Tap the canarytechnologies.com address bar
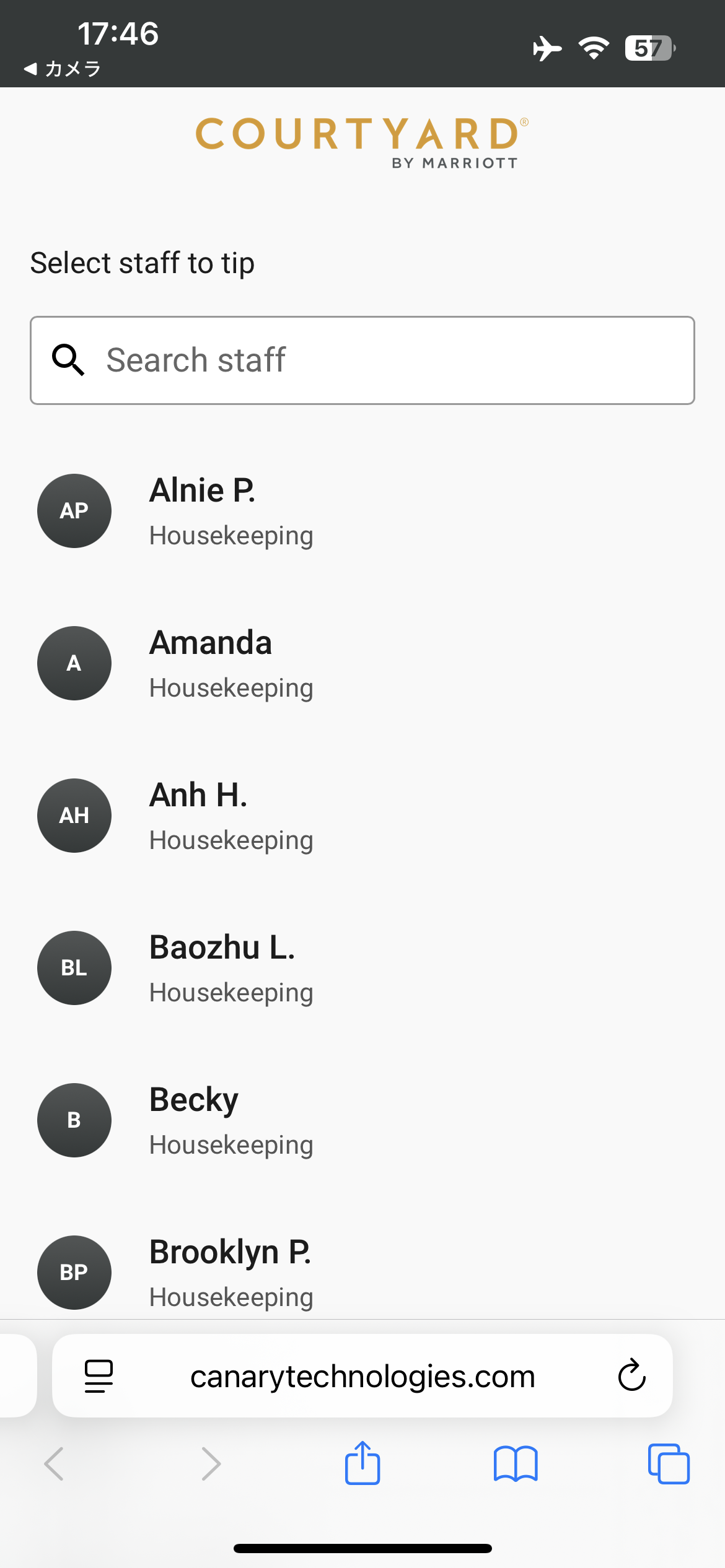The height and width of the screenshot is (1568, 725). (362, 1376)
